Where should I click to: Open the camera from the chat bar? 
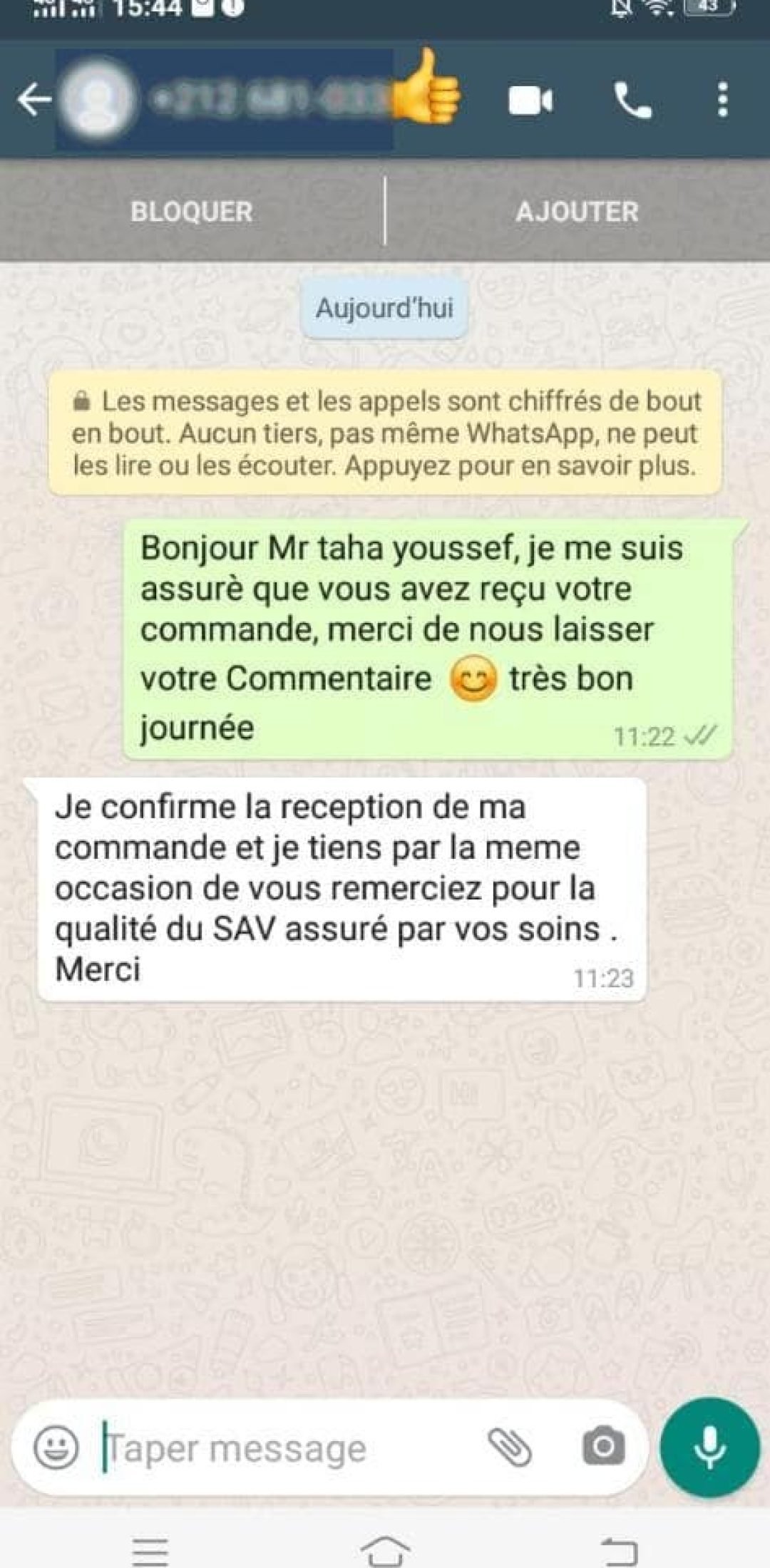point(603,1448)
